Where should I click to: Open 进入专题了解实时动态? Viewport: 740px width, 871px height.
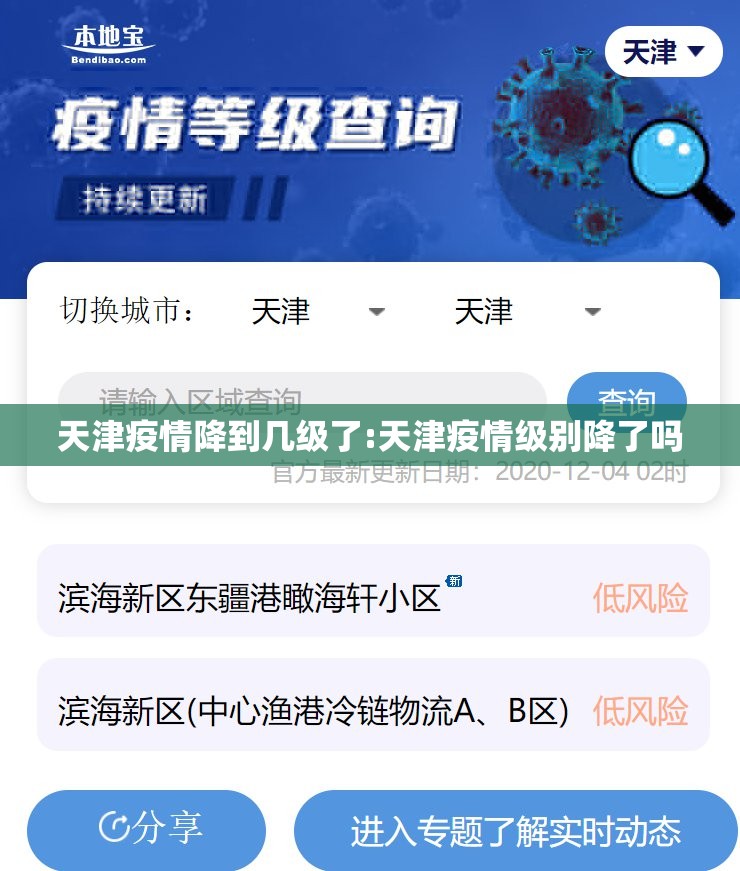coord(515,831)
